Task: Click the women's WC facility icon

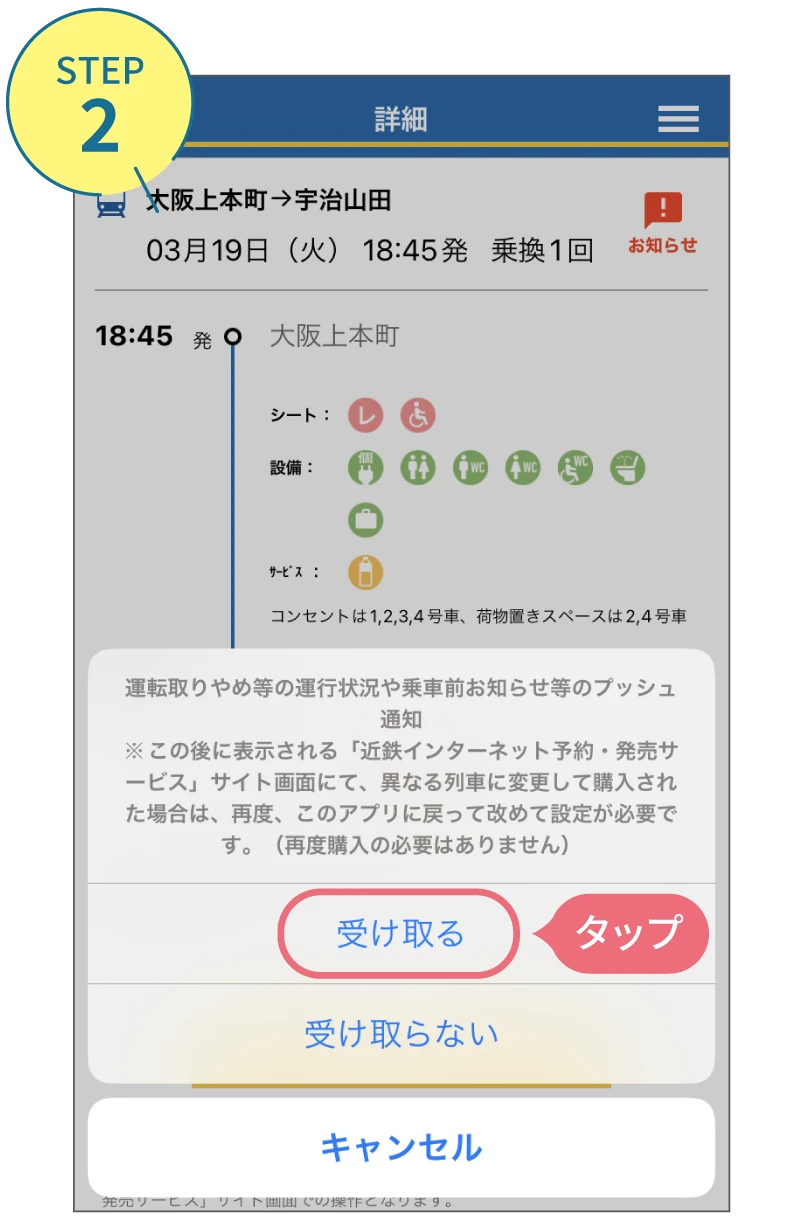Action: coord(522,467)
